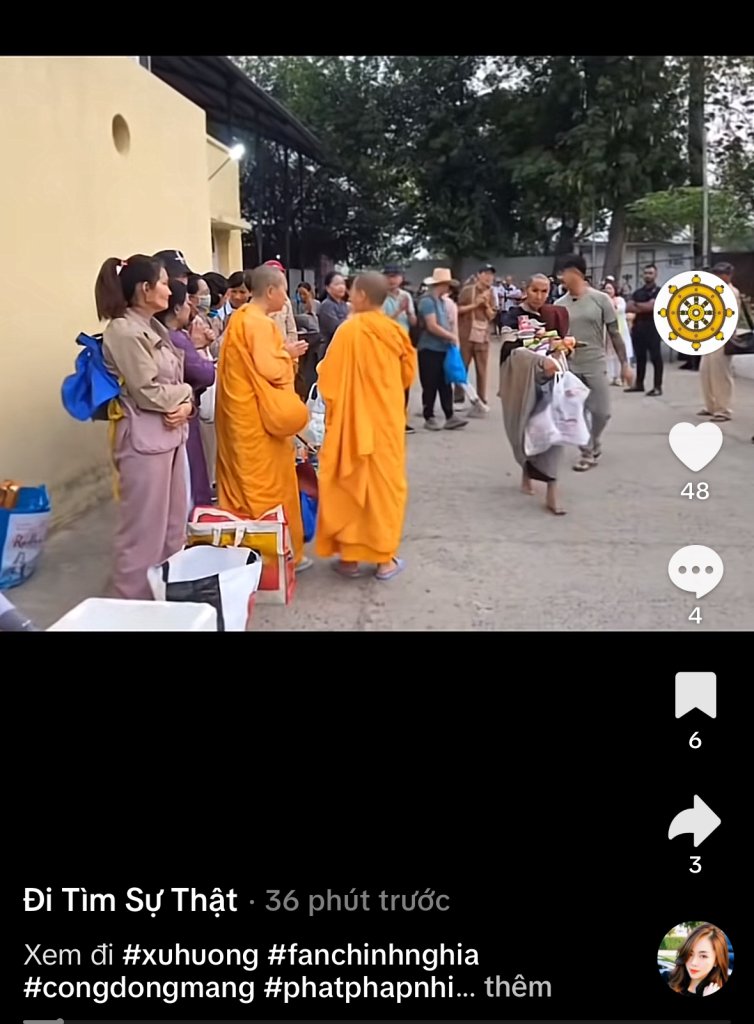The height and width of the screenshot is (1024, 754).
Task: Open Đi Tìm Sự Thật username profile
Action: click(130, 901)
